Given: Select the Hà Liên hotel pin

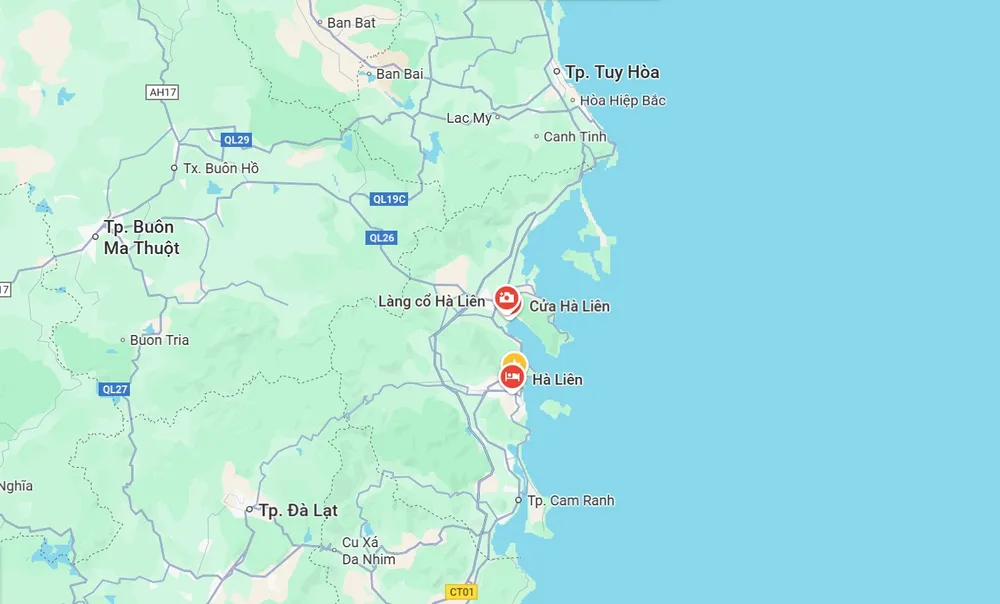Looking at the screenshot, I should (512, 377).
